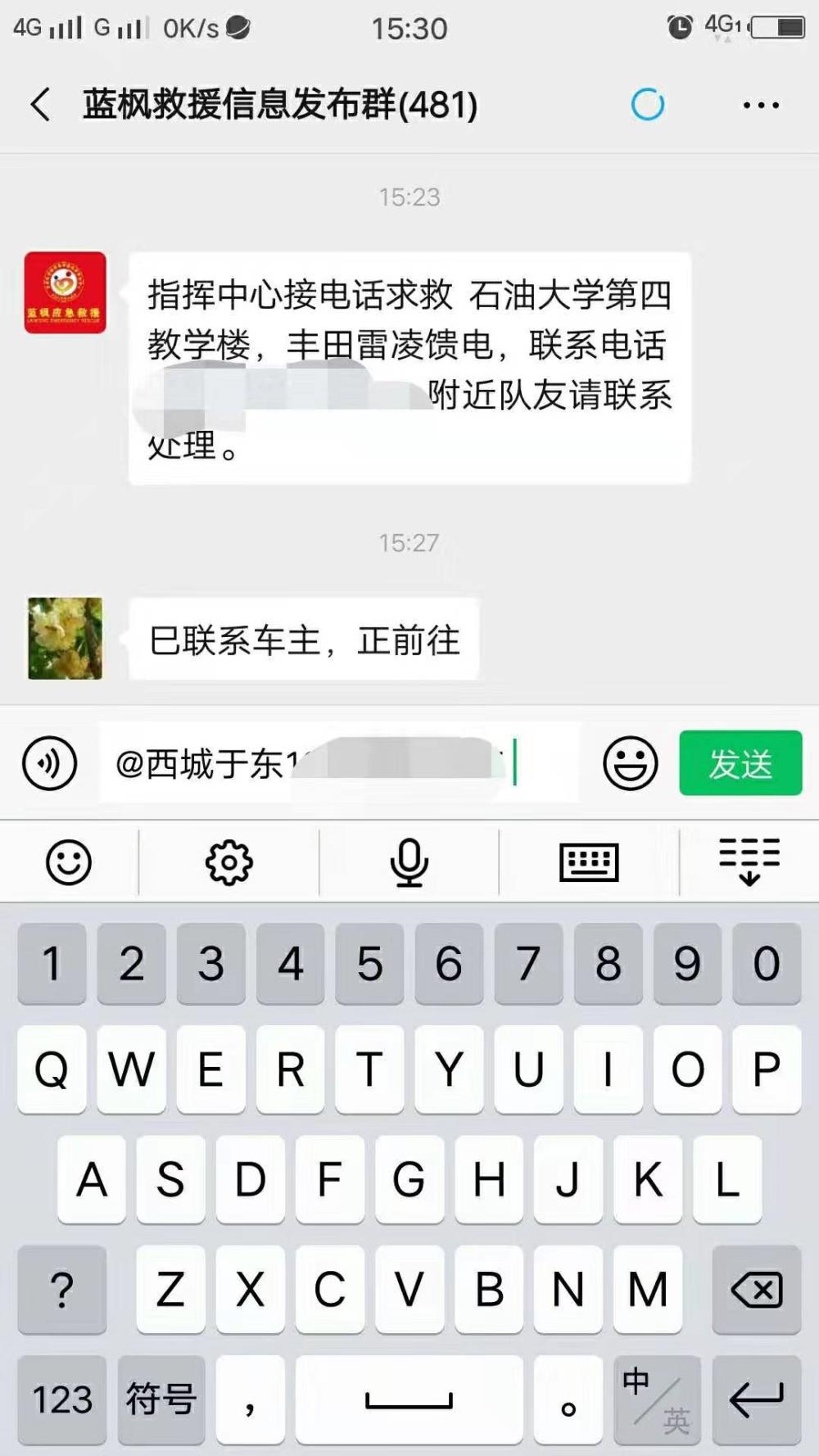Open the 蓝枫应急救援 sender's avatar

click(66, 292)
